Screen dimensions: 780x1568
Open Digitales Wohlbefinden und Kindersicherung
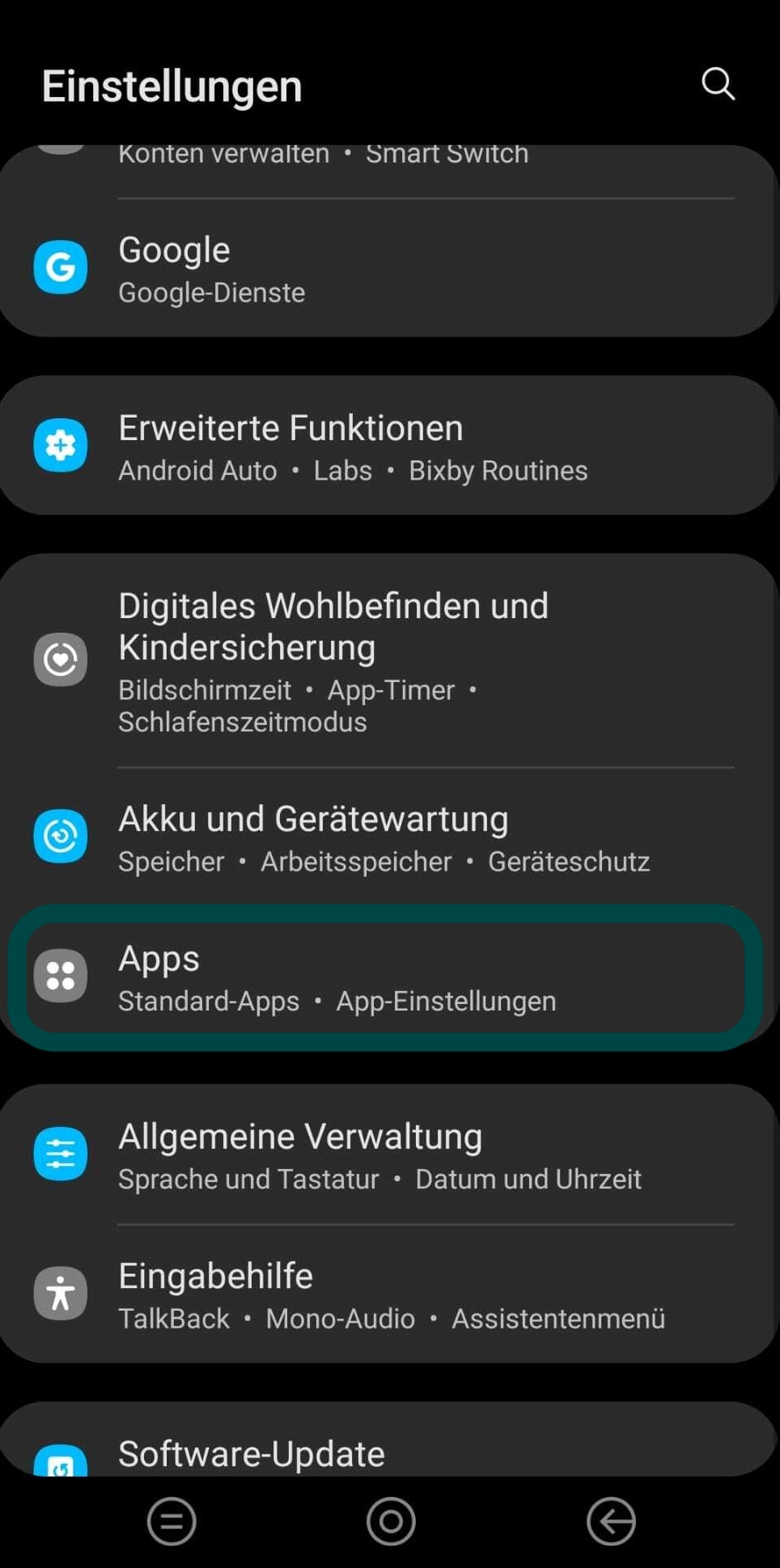point(388,661)
